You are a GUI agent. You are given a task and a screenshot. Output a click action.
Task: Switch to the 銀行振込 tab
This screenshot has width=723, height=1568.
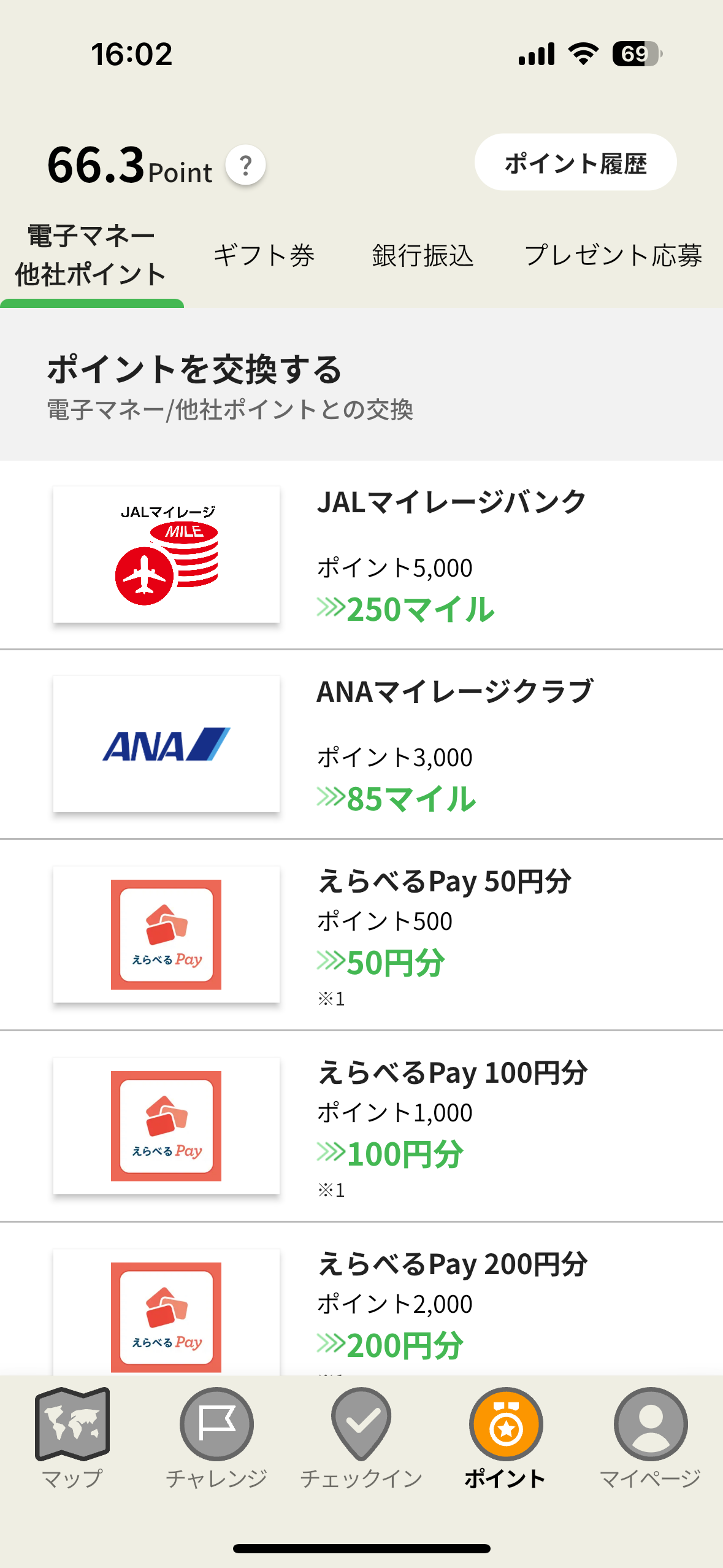(x=423, y=255)
